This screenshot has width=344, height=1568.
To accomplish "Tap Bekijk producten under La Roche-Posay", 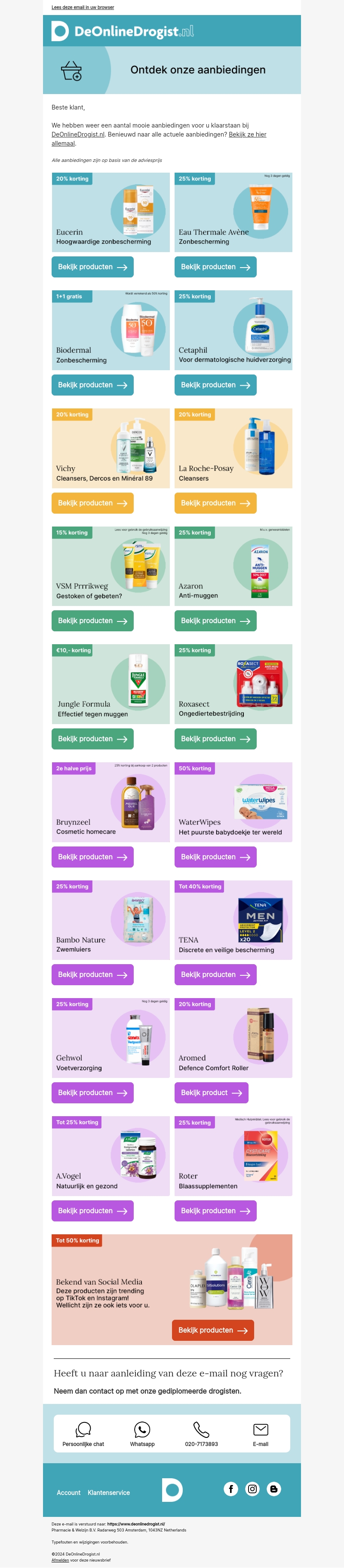I will 215,503.
